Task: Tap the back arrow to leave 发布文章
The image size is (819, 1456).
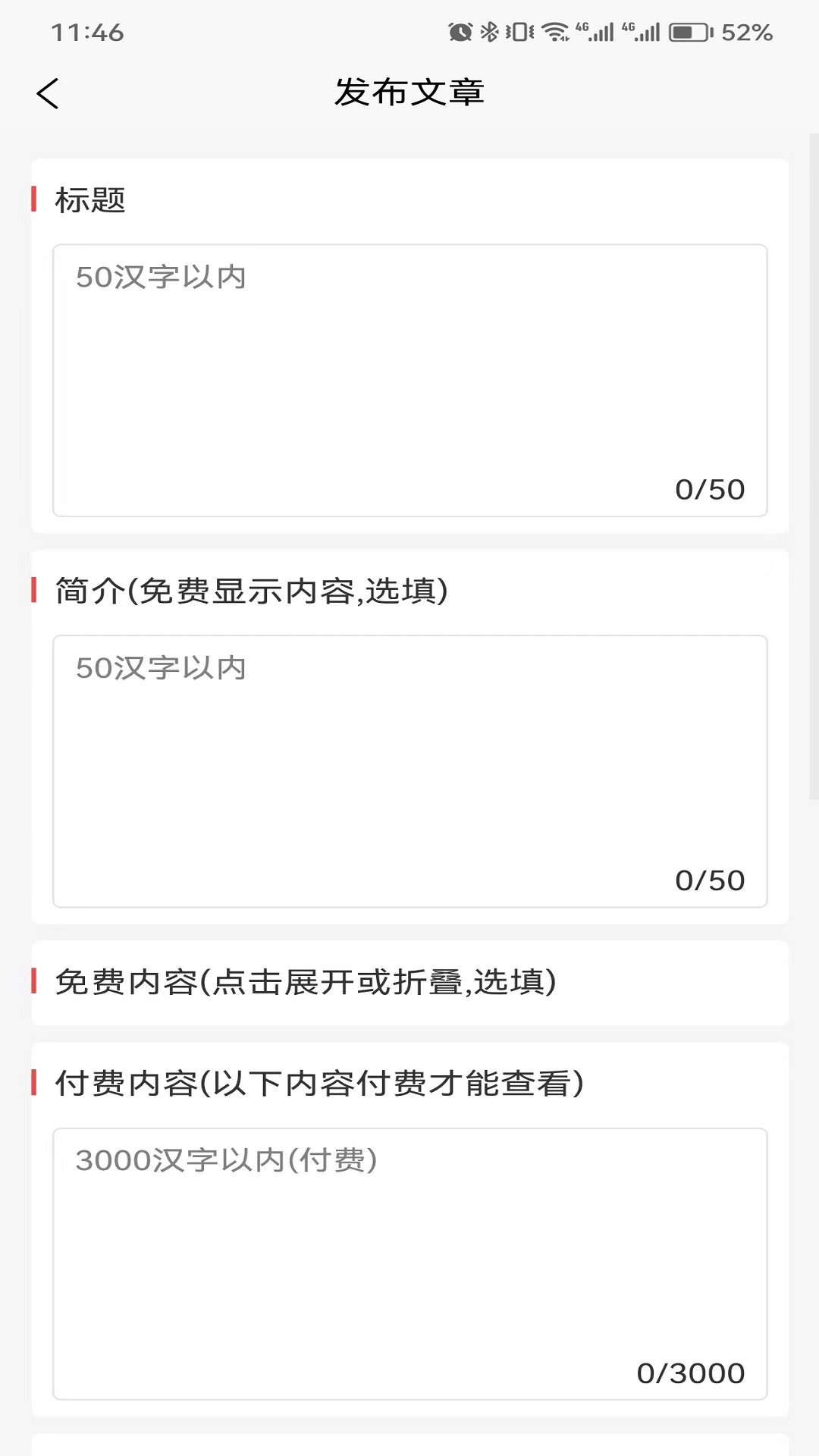Action: [x=48, y=93]
